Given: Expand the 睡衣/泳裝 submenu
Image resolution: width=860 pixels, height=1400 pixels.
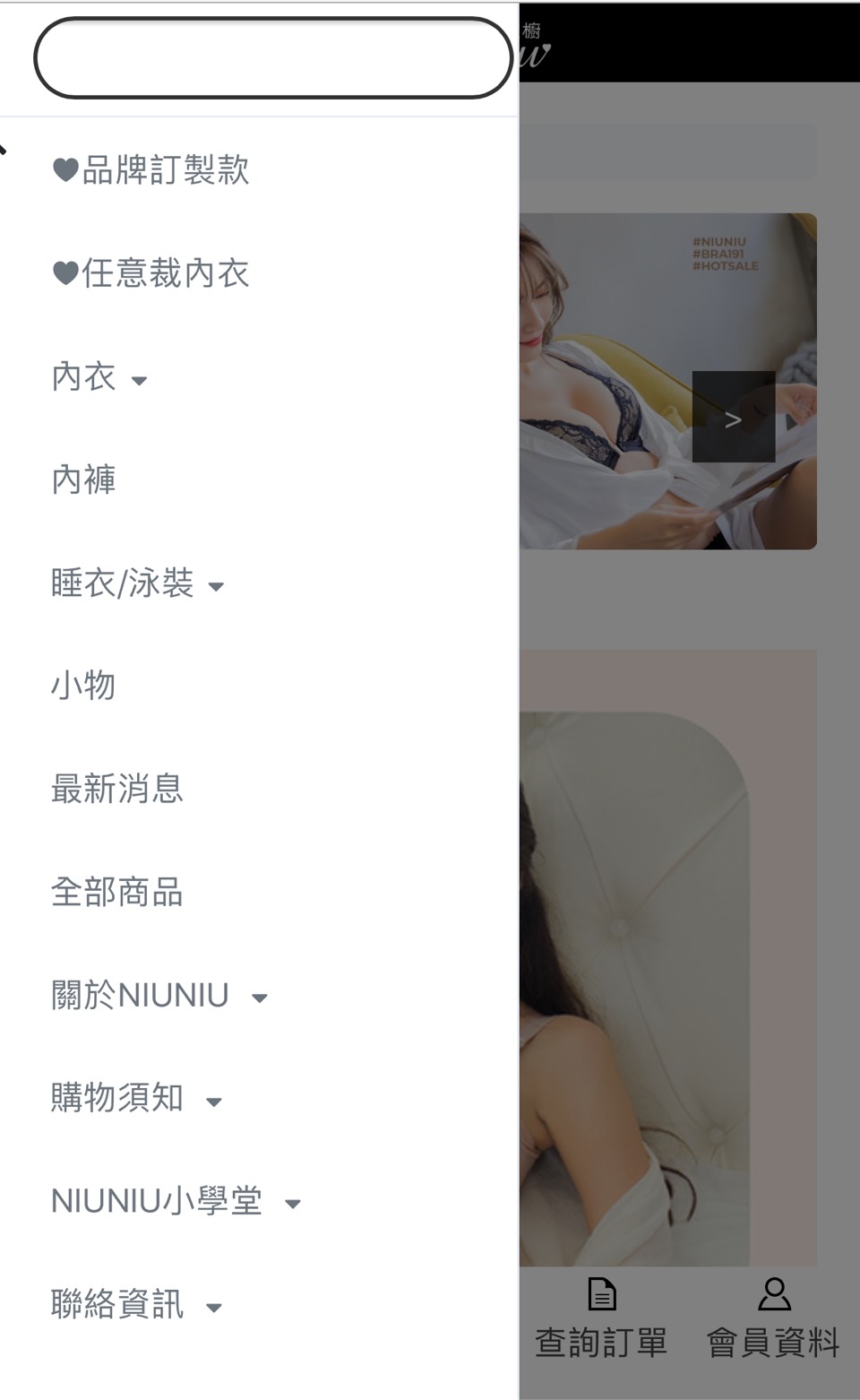Looking at the screenshot, I should (x=137, y=584).
